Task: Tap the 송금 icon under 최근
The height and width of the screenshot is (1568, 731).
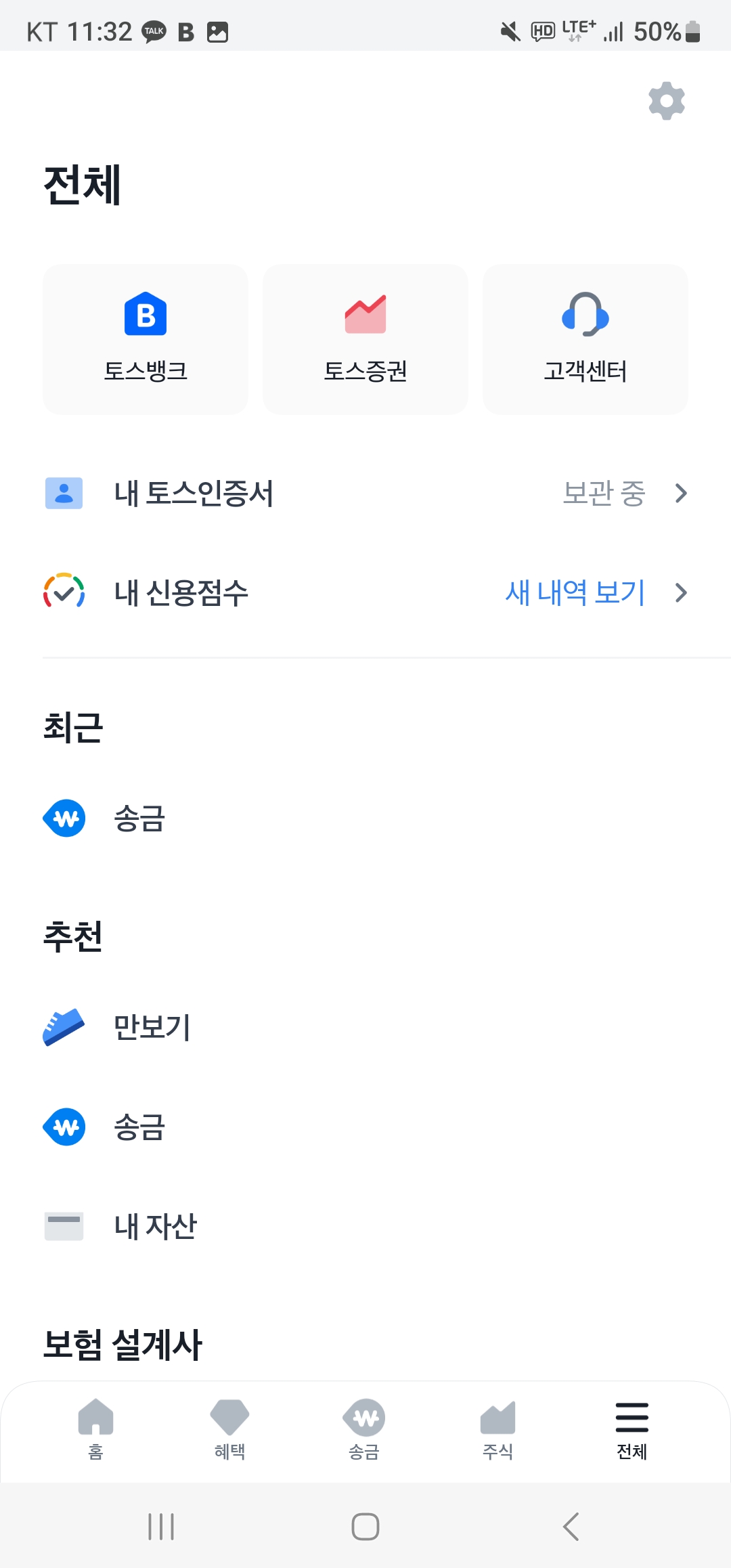Action: (64, 819)
